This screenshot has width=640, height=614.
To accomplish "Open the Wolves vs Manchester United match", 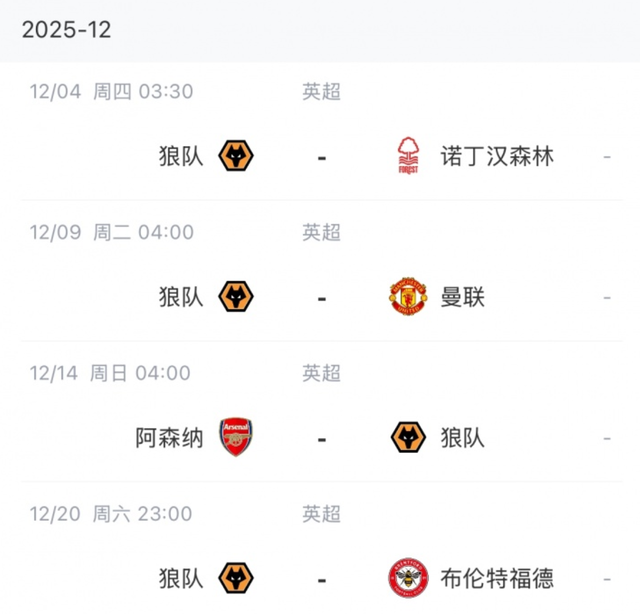I will pos(322,297).
